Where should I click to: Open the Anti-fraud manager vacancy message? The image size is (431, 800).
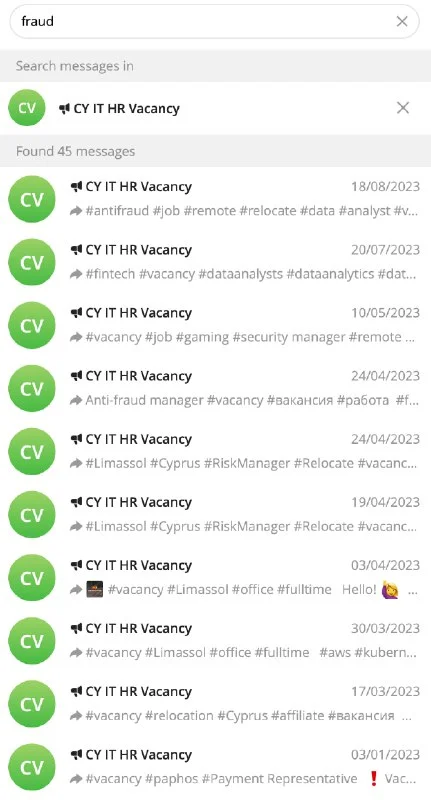[215, 389]
